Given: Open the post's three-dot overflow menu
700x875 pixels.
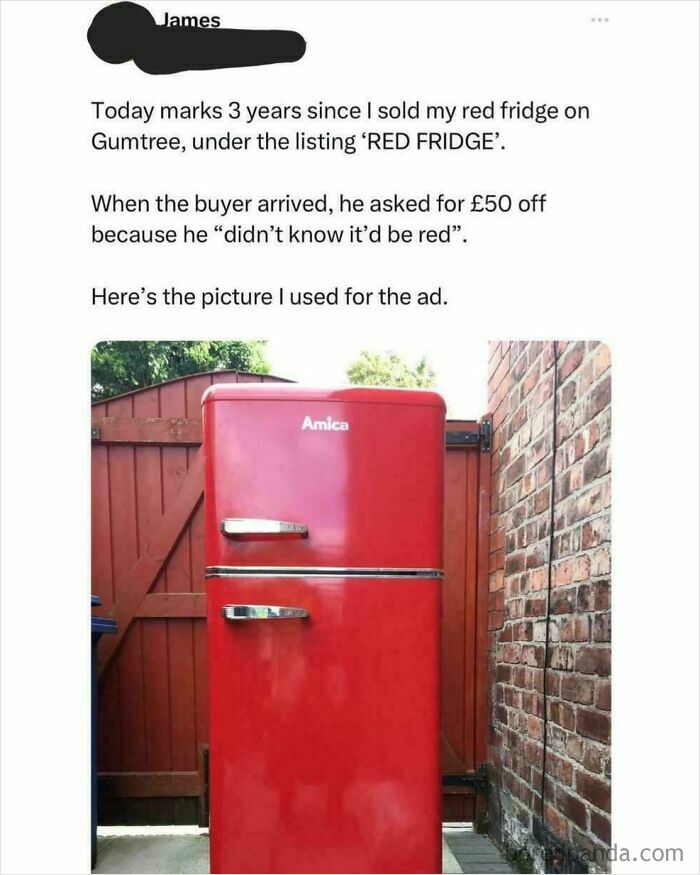Looking at the screenshot, I should click(x=601, y=20).
